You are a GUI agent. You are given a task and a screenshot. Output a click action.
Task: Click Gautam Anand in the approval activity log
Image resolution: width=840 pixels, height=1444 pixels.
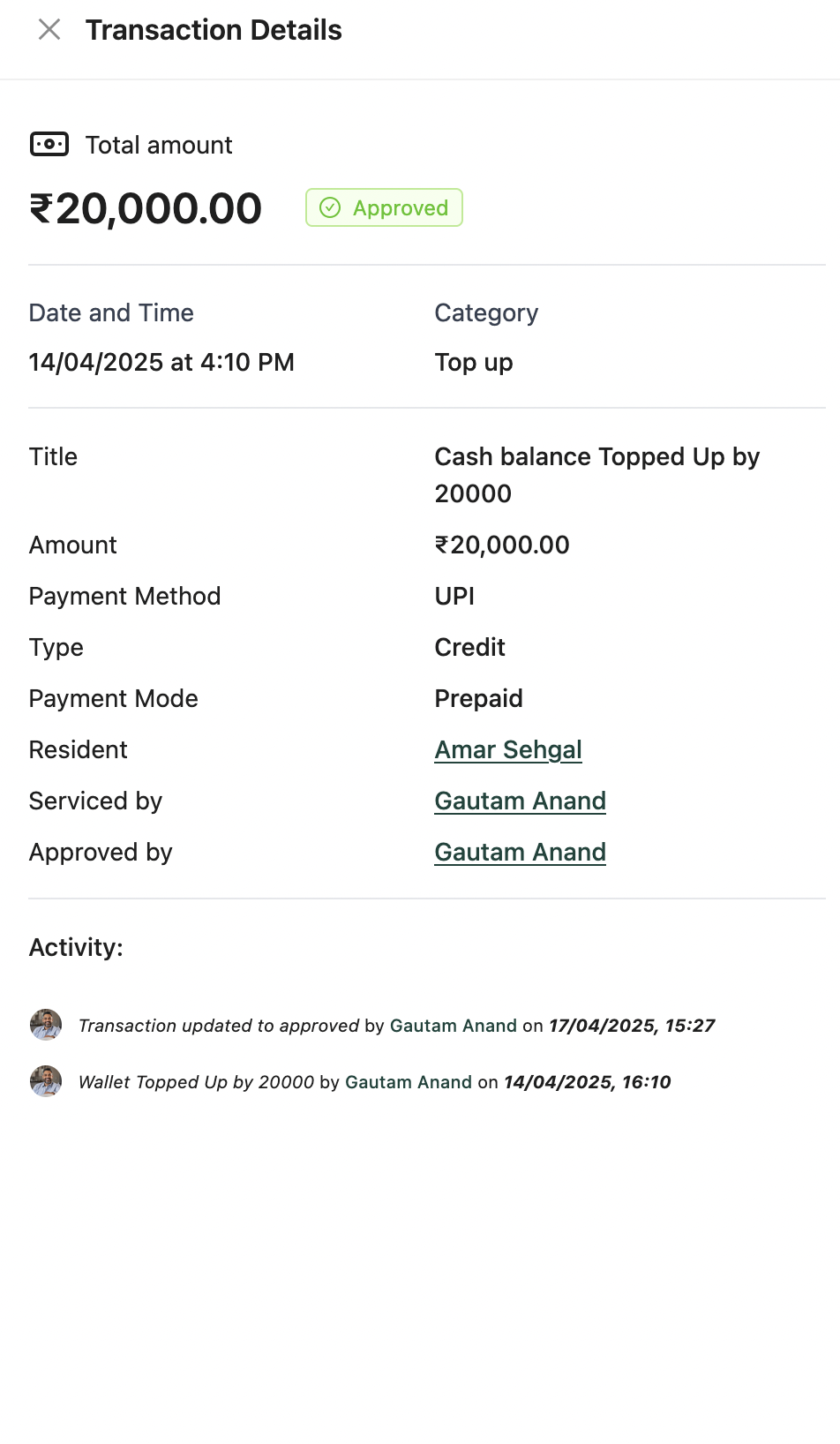tap(454, 1026)
